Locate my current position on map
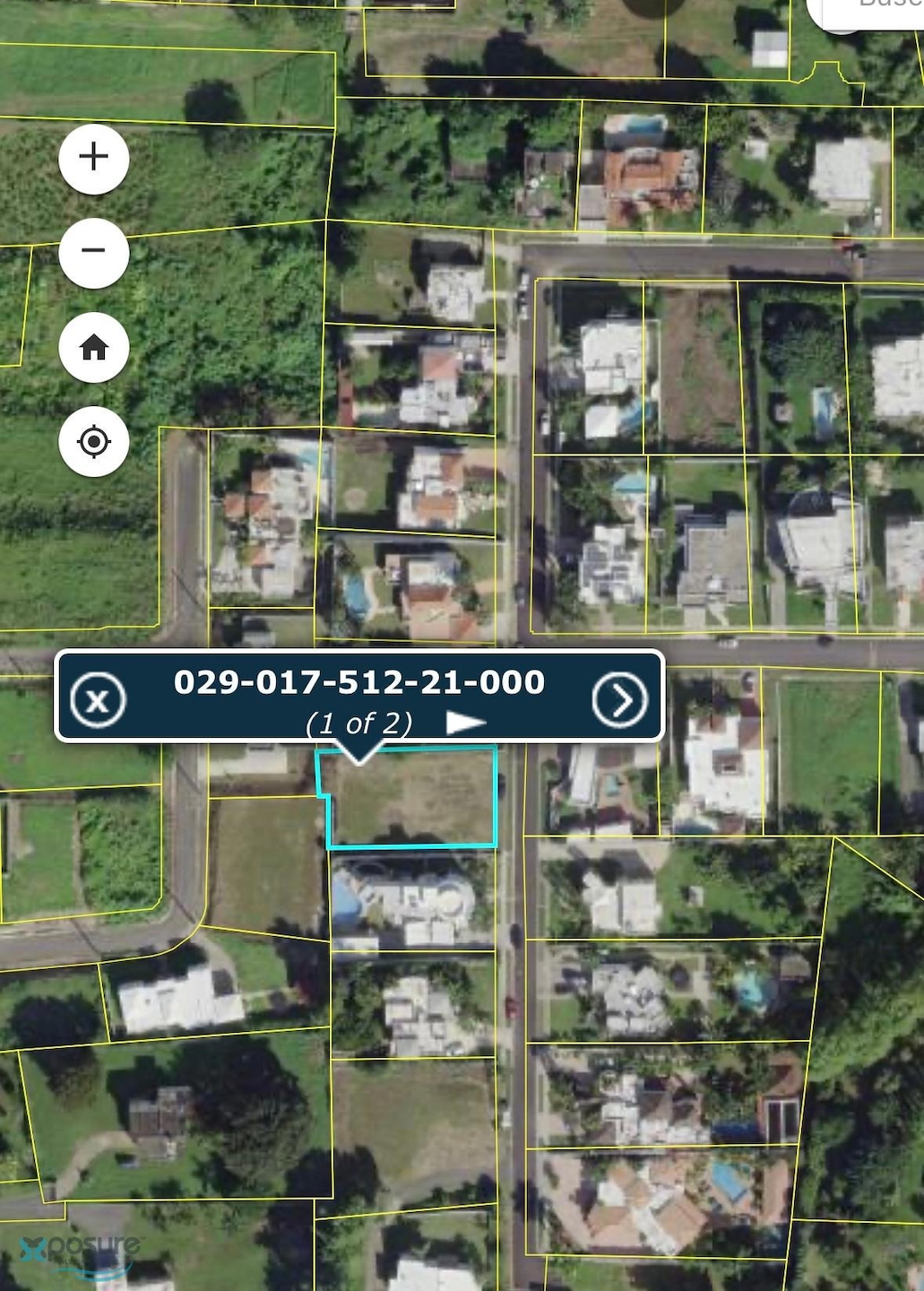The image size is (924, 1291). coord(94,442)
